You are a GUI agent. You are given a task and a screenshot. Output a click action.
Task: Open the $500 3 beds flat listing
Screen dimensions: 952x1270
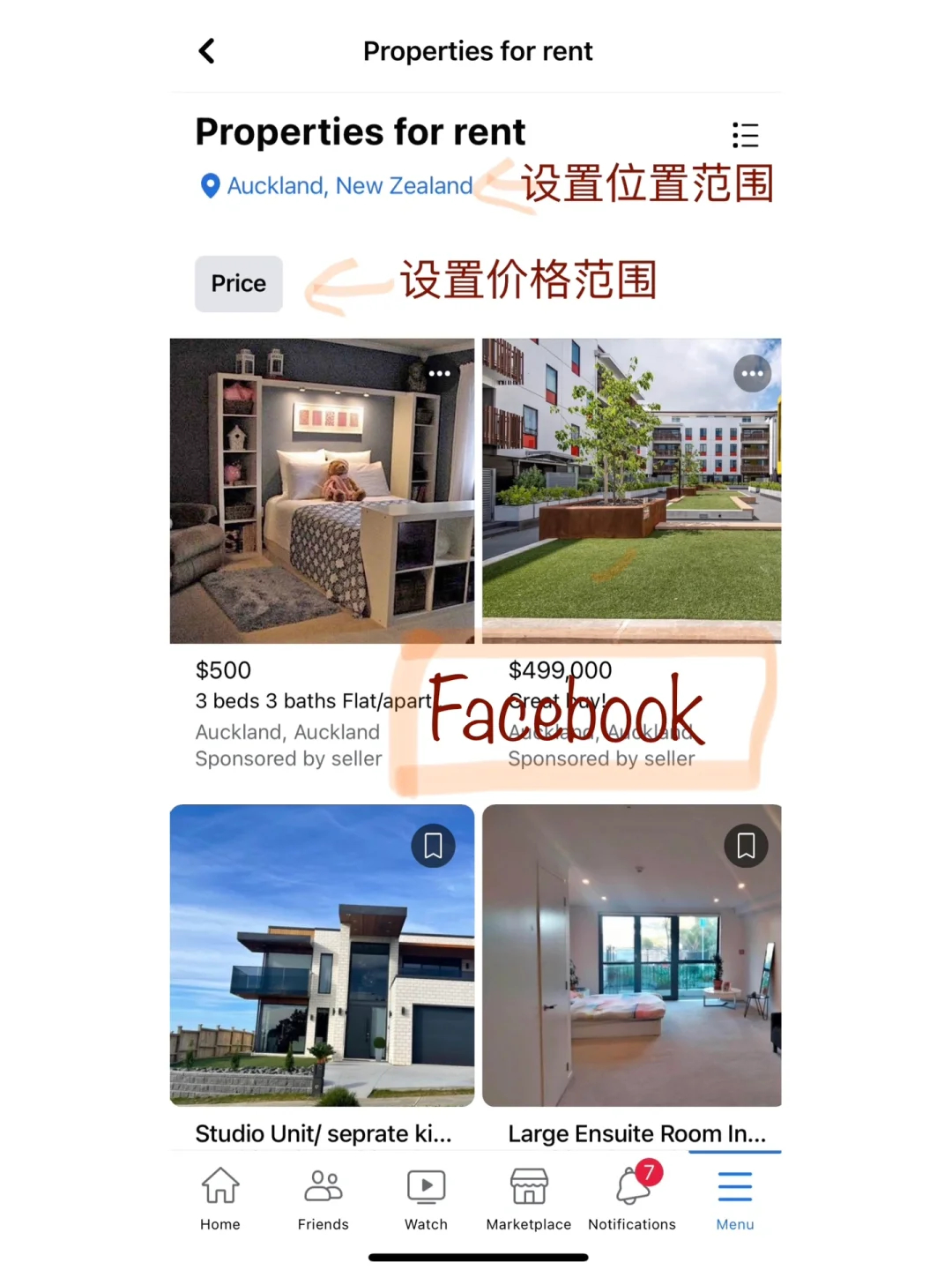tap(322, 491)
